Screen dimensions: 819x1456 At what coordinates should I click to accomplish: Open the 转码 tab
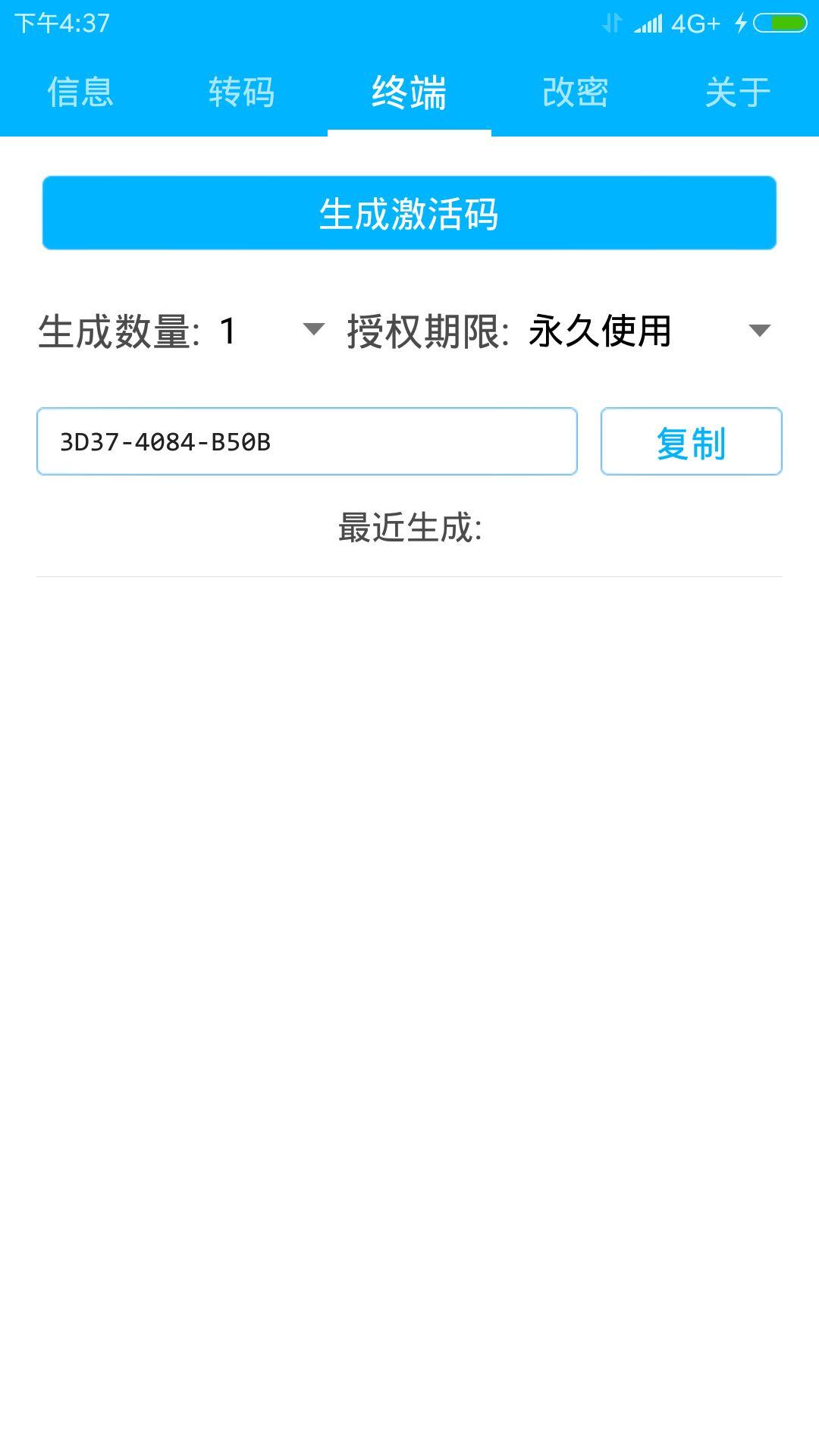coord(242,93)
